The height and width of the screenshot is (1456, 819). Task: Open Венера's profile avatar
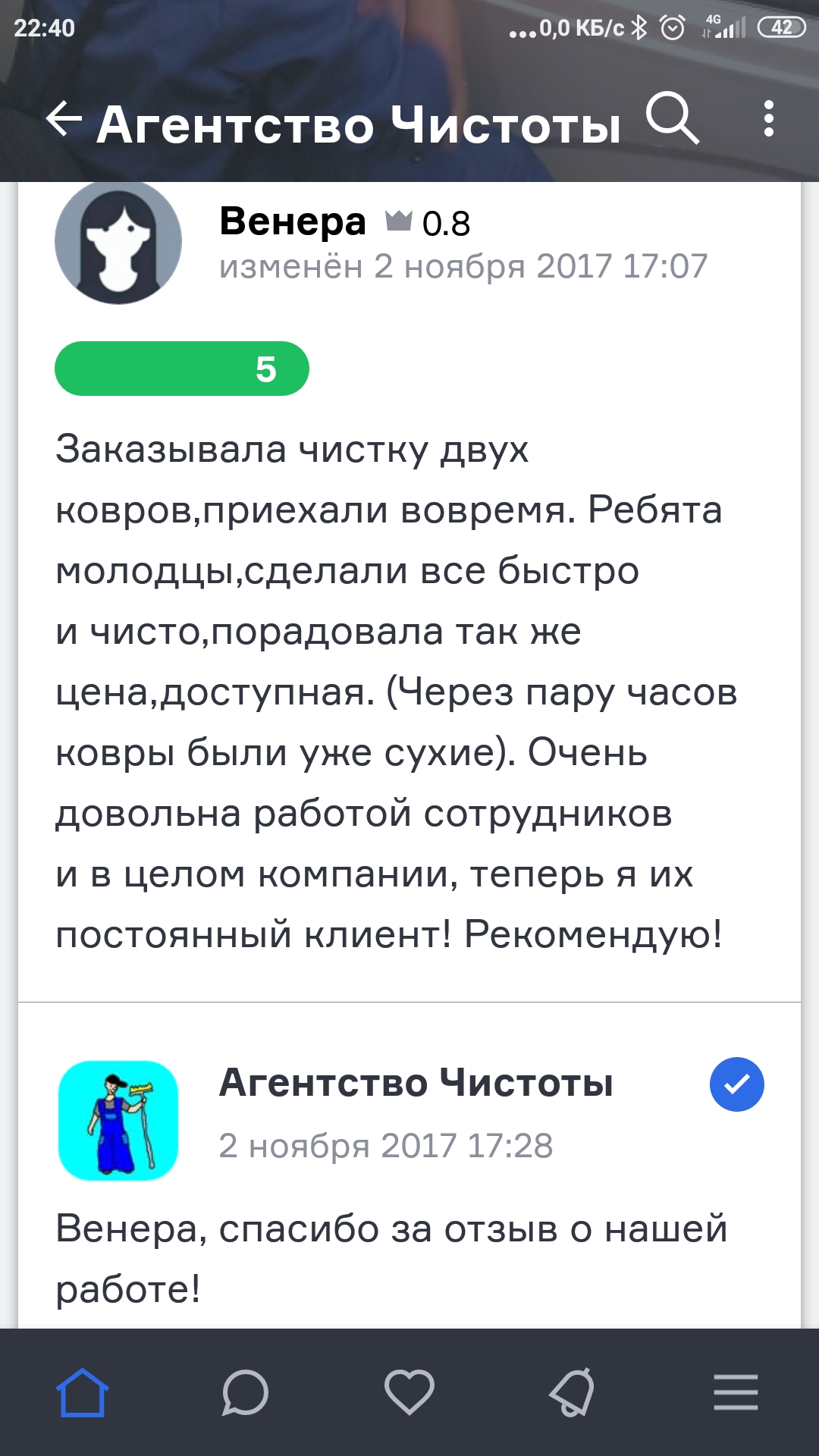pos(118,242)
